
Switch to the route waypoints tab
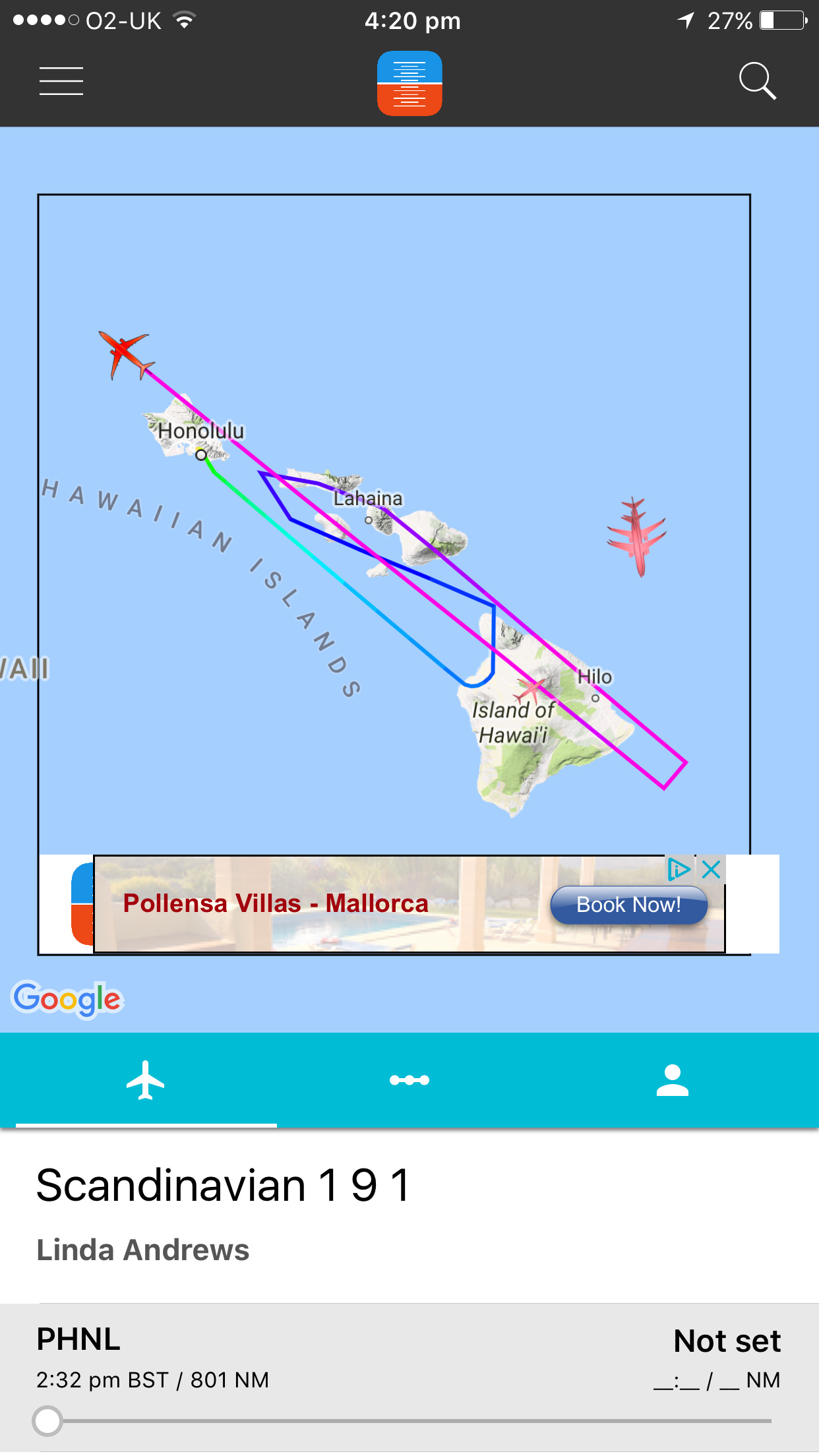tap(409, 1080)
